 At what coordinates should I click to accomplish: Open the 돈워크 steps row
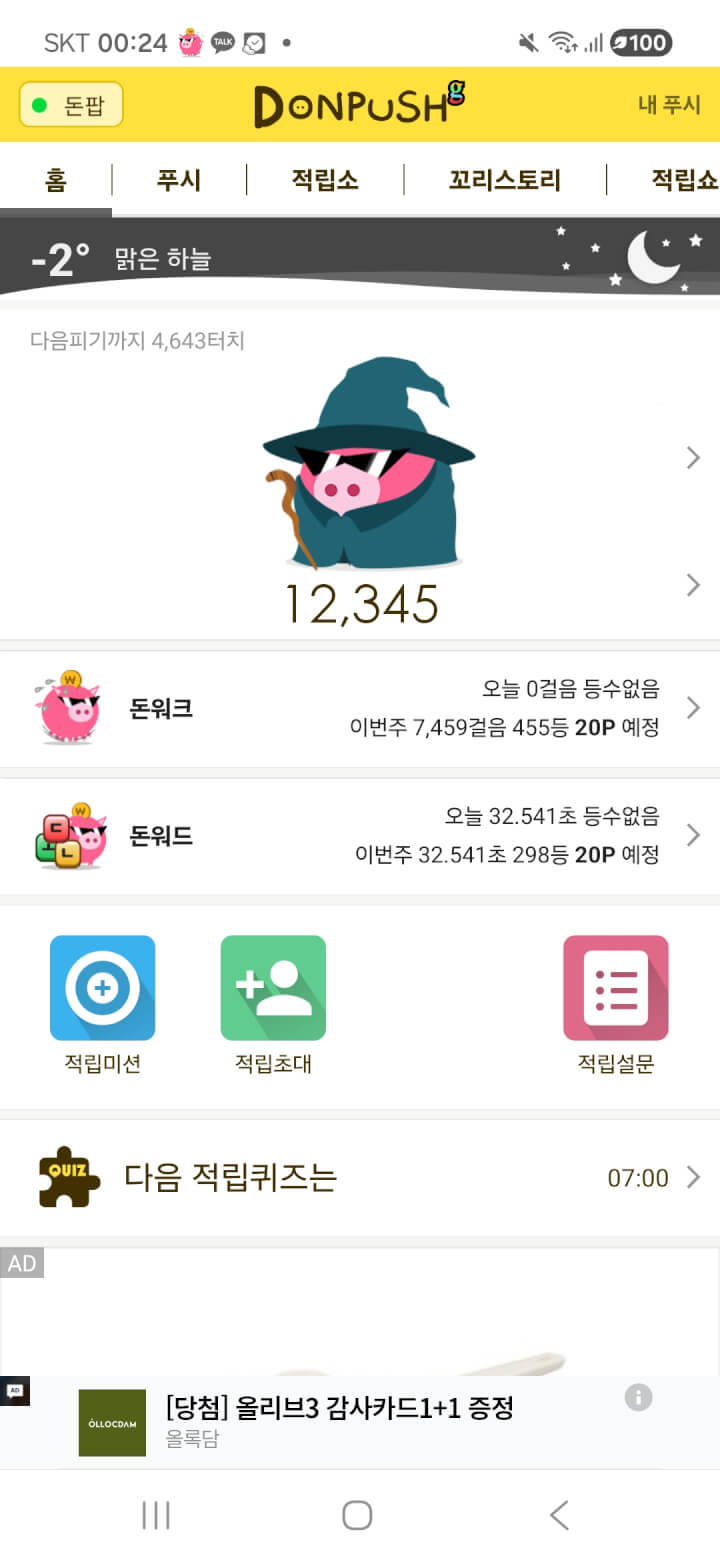point(360,708)
